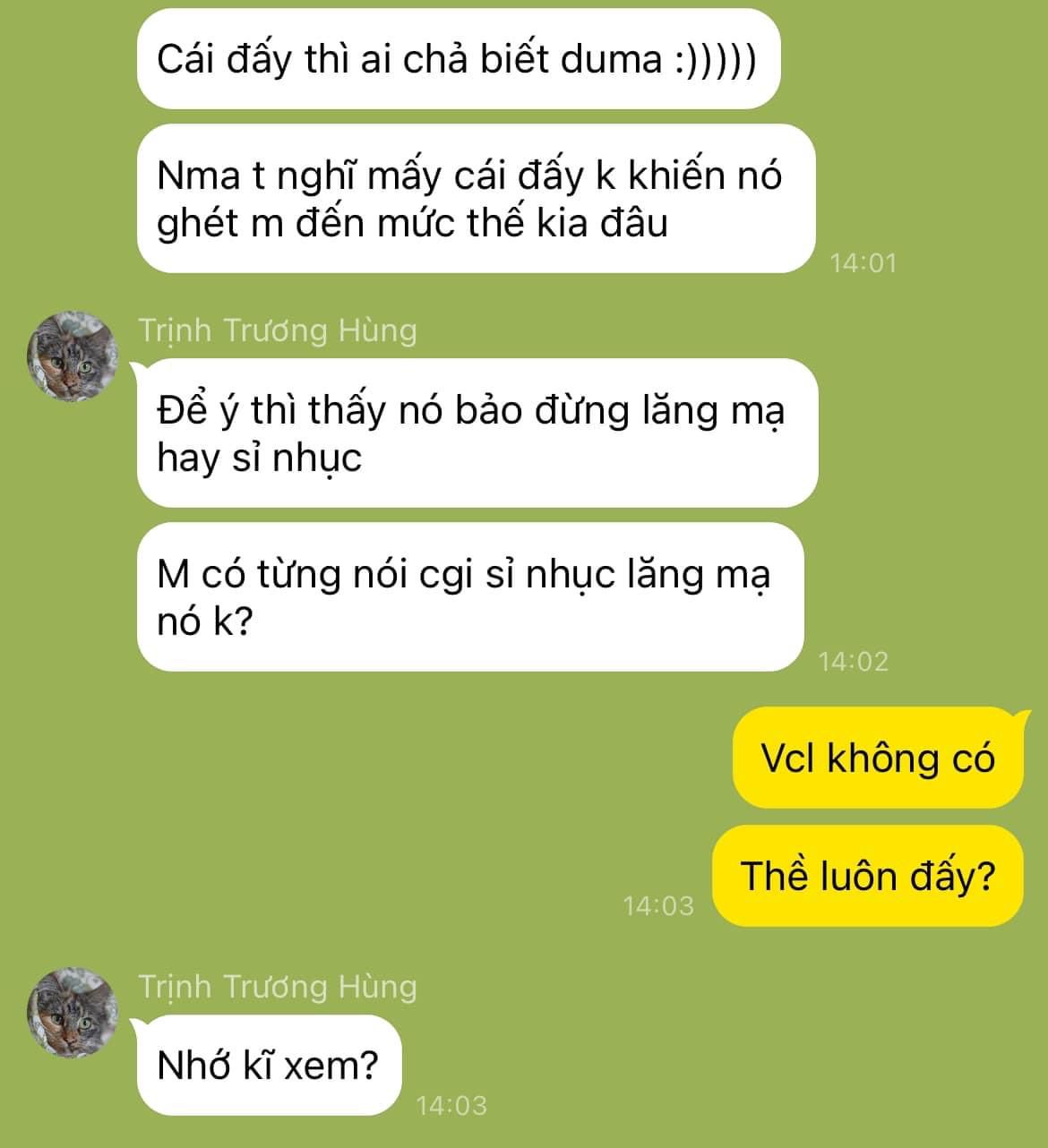Open Trịnh Trương Hùng's avatar beside "Để ý thì thấy" message

[x=73, y=356]
